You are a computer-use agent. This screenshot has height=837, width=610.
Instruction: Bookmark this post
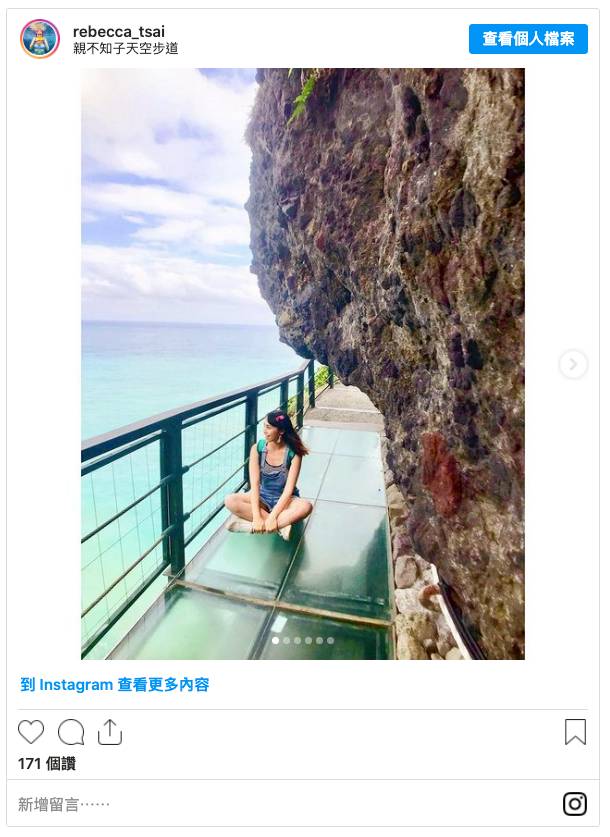(575, 732)
